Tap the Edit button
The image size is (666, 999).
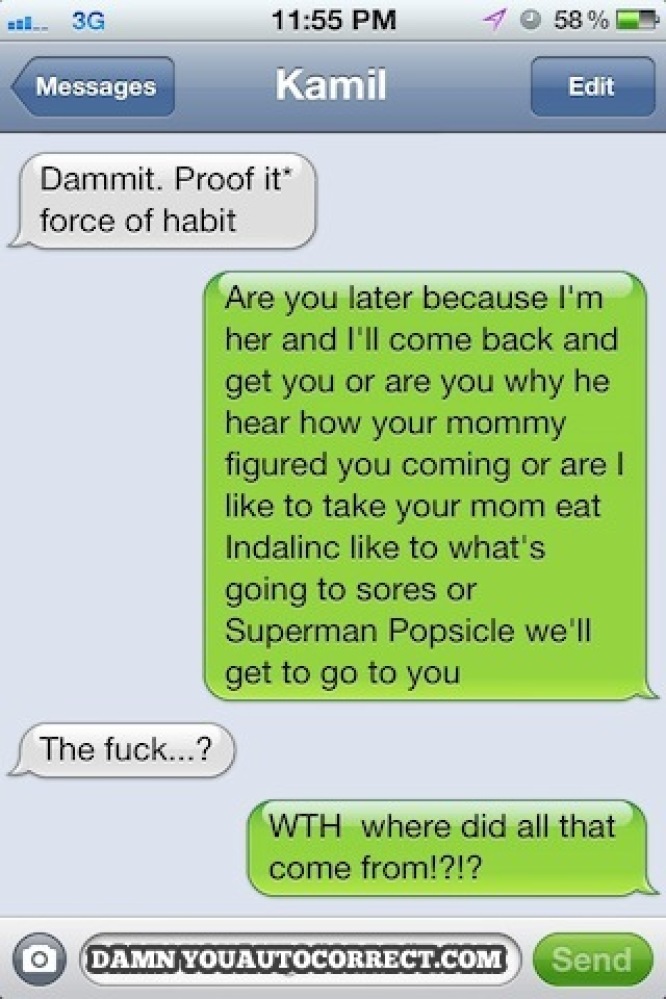[591, 87]
